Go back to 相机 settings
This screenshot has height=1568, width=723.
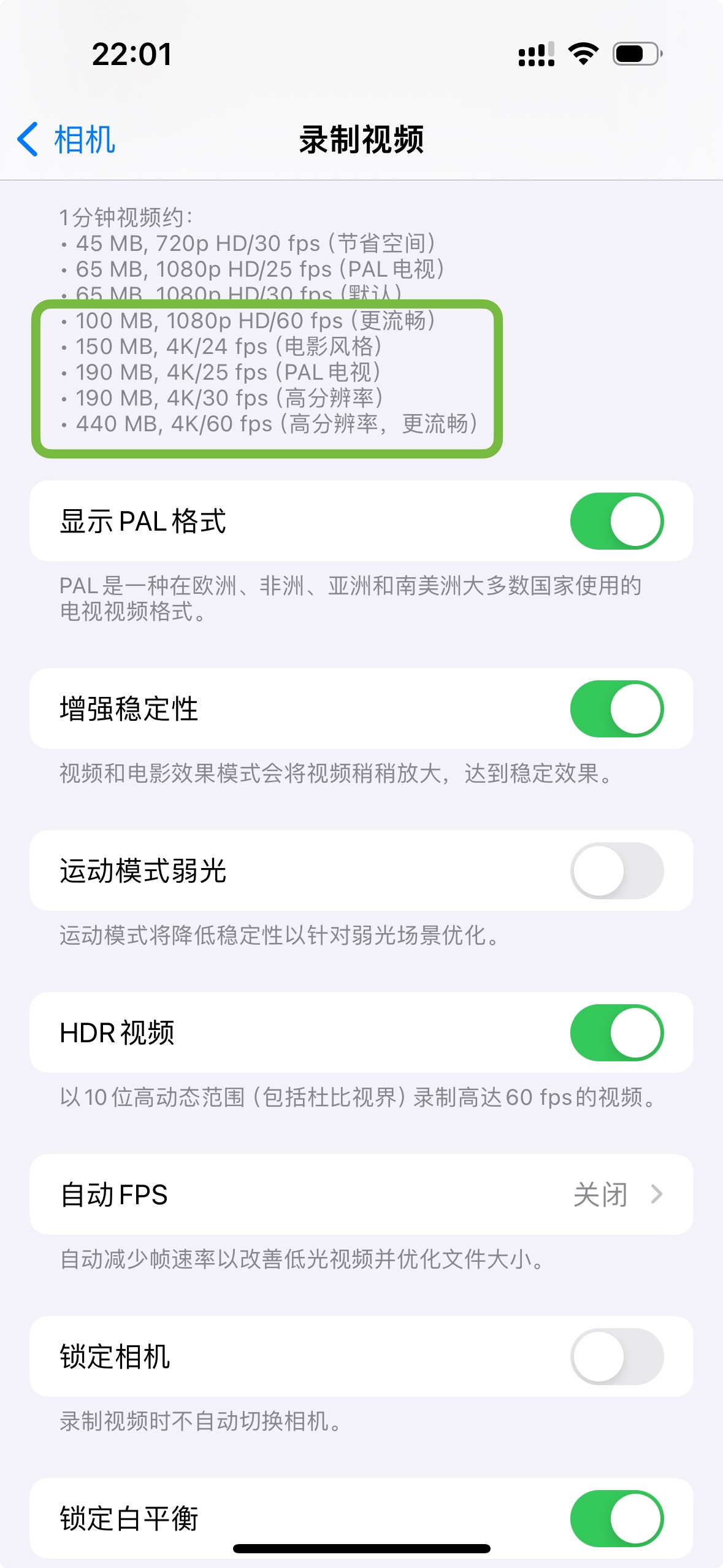tap(66, 139)
